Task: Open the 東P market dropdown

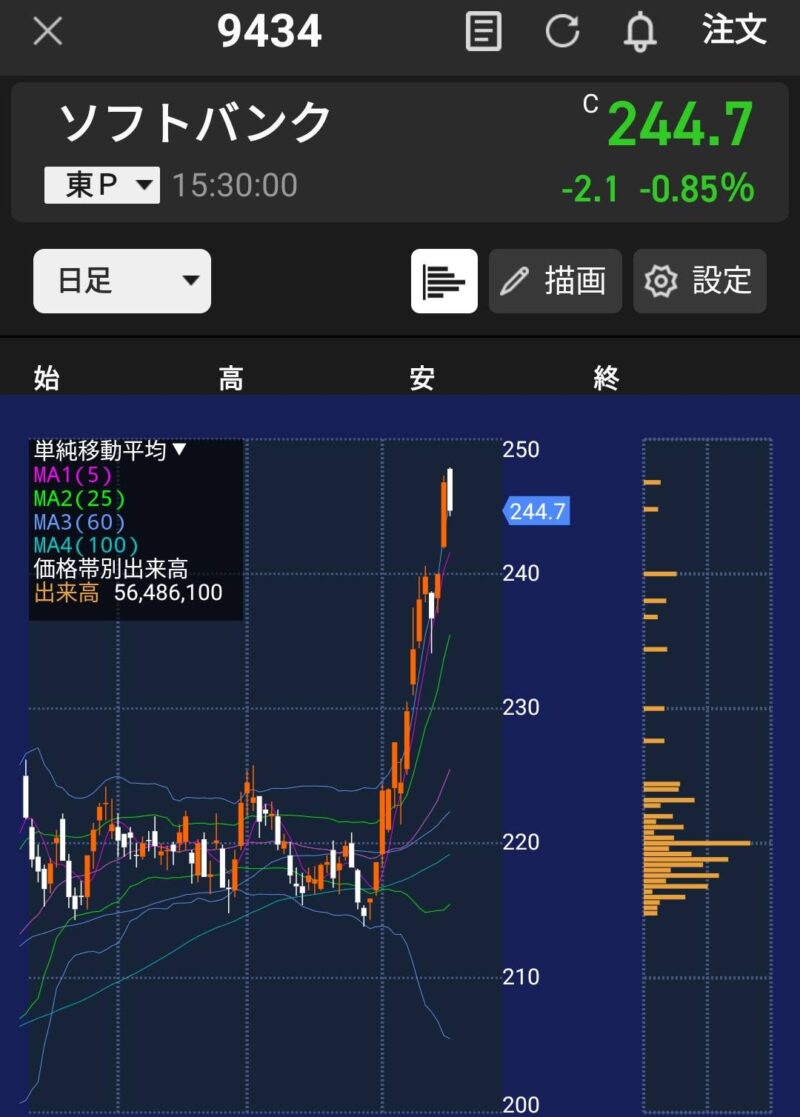Action: point(102,186)
